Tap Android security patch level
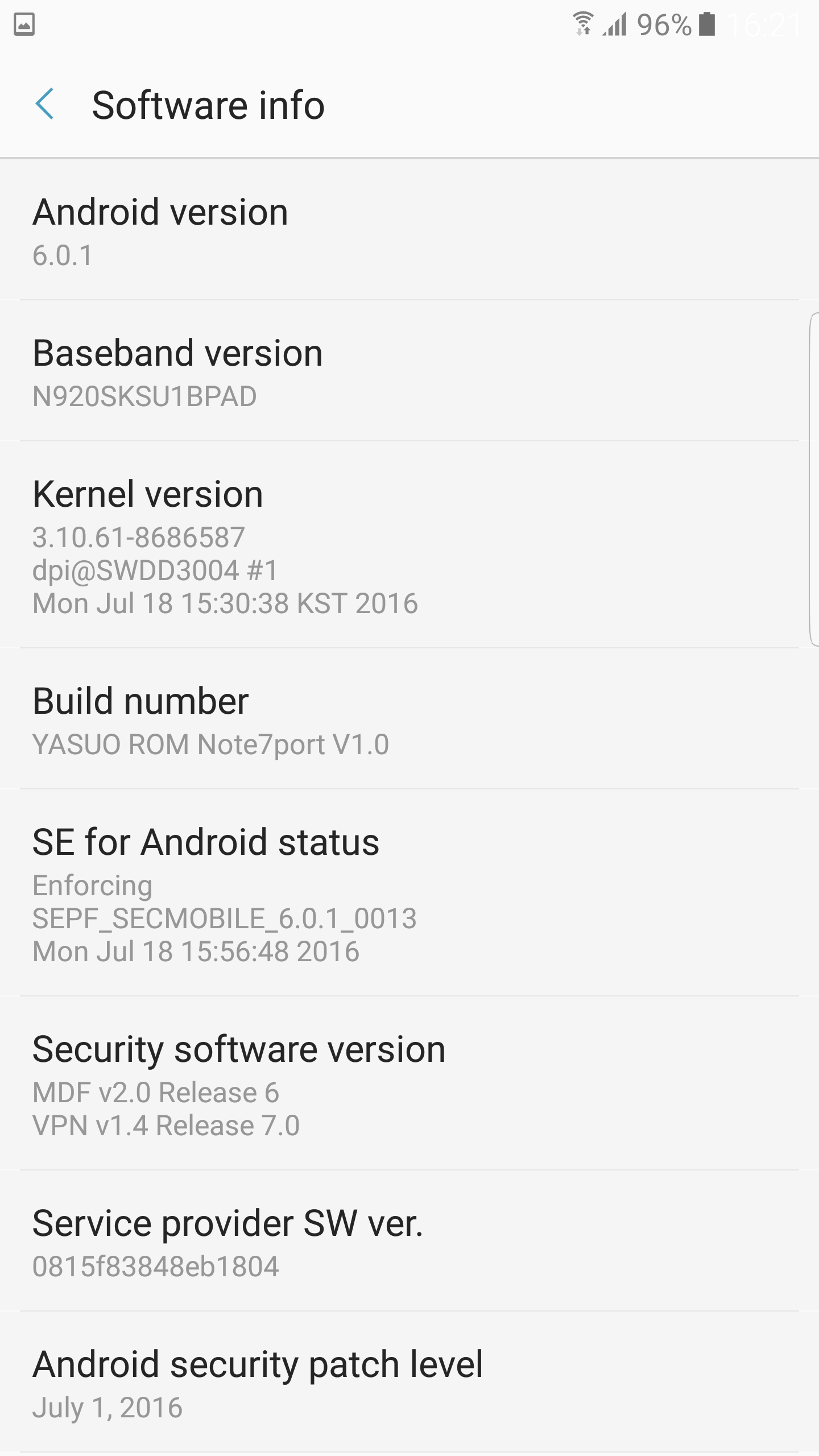 coord(409,1383)
